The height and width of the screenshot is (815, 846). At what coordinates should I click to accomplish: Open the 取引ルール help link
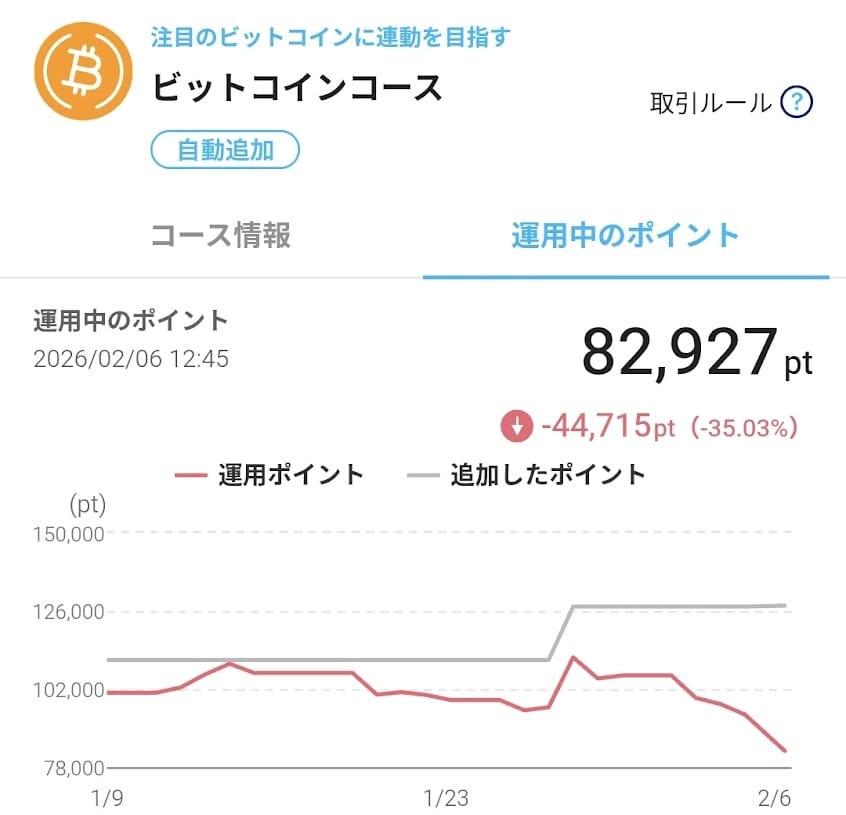point(731,102)
